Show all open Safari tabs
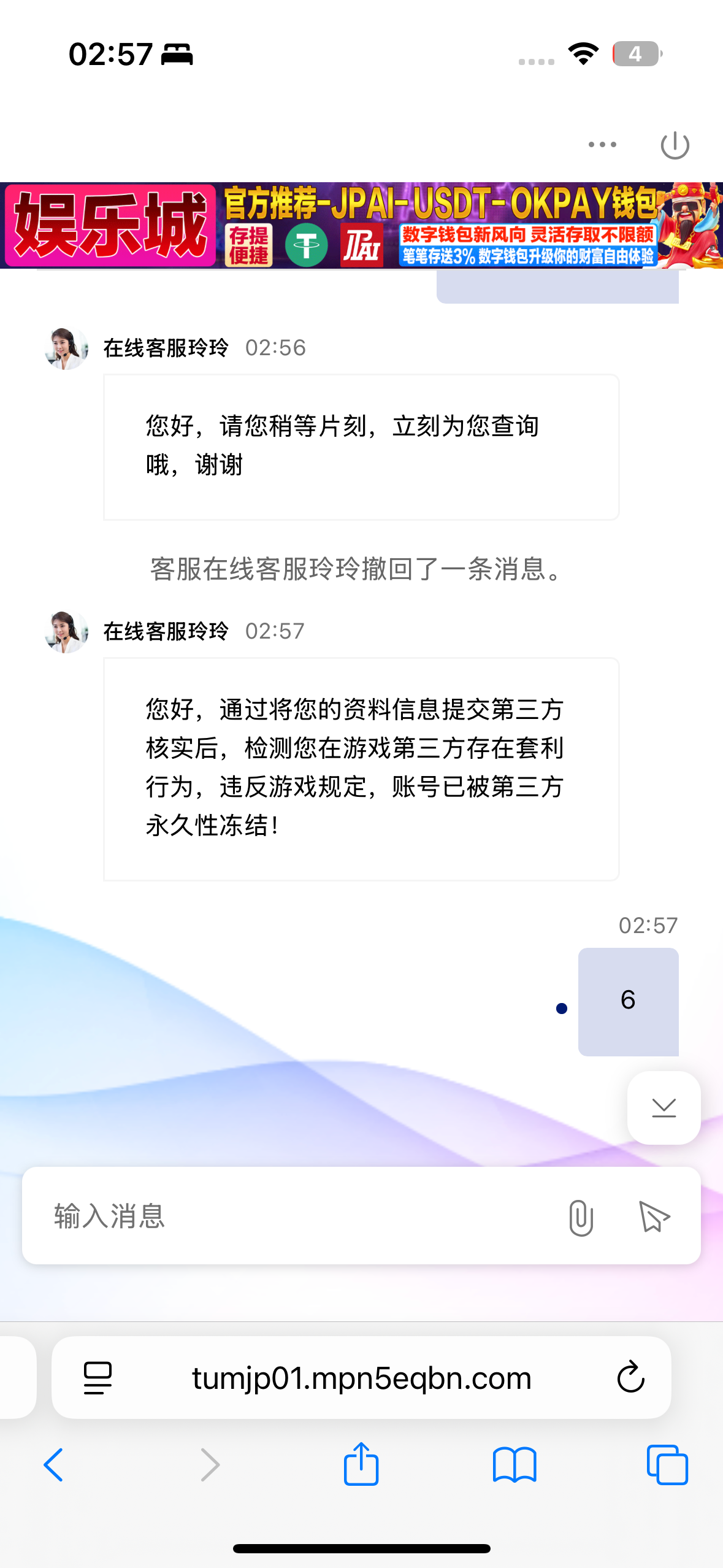723x1568 pixels. click(x=667, y=1465)
